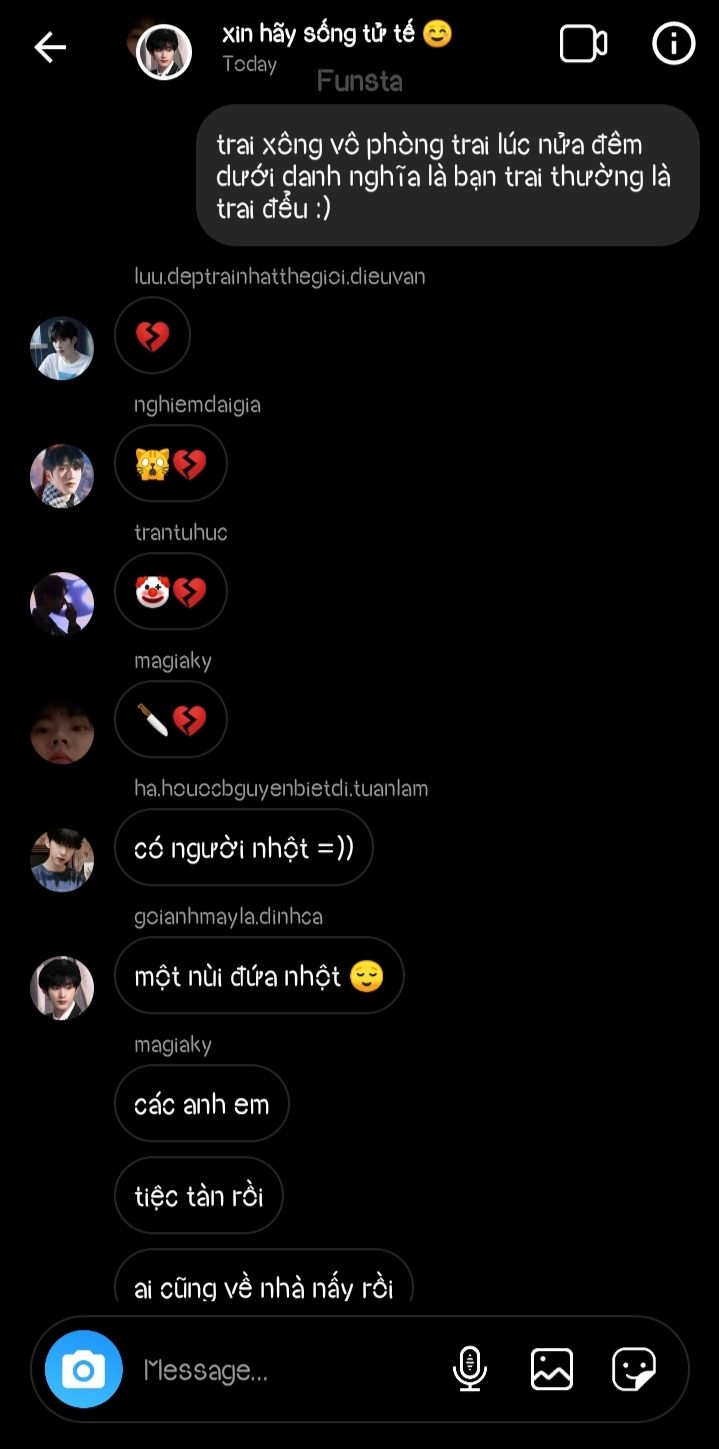The height and width of the screenshot is (1449, 719).
Task: Open chat info details
Action: pos(673,44)
